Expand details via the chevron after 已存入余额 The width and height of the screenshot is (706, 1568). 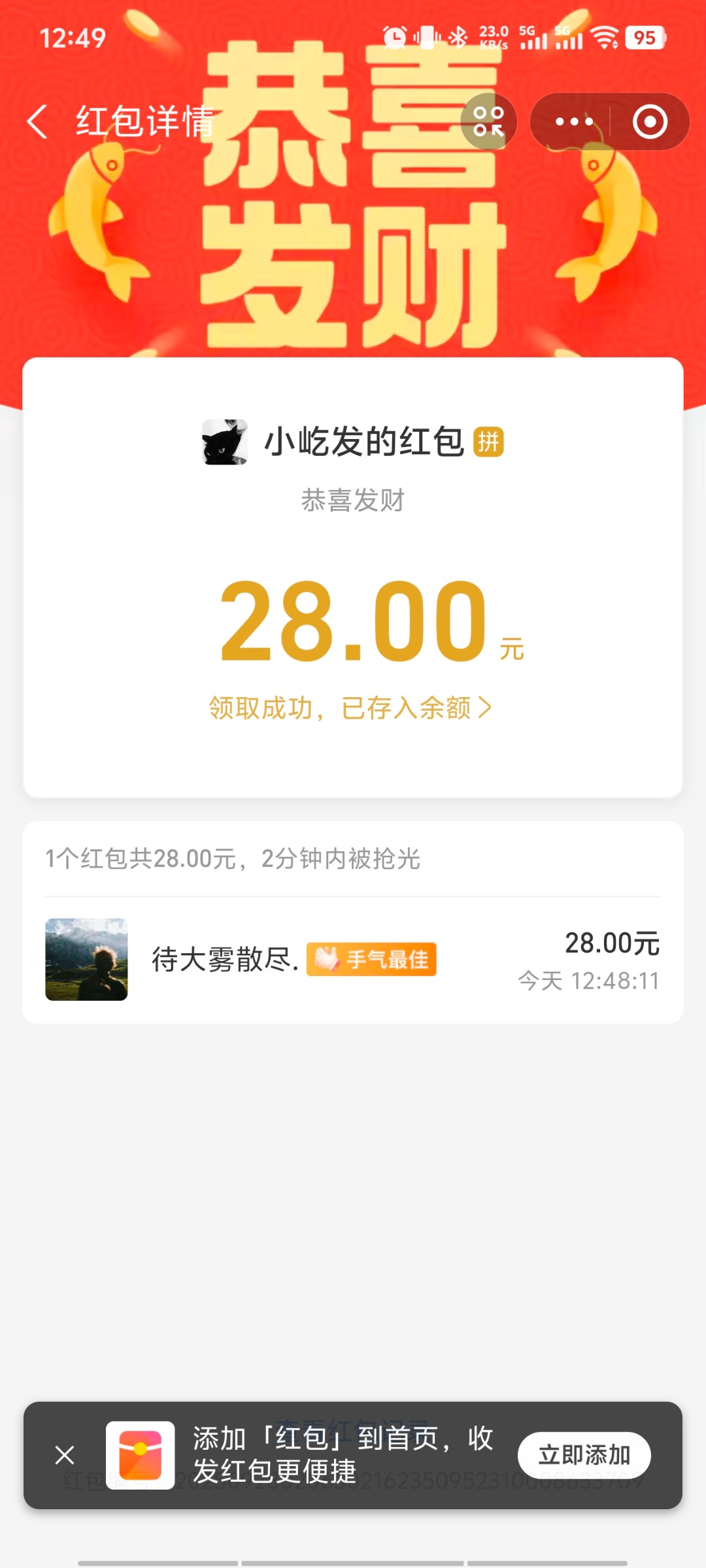click(x=484, y=706)
